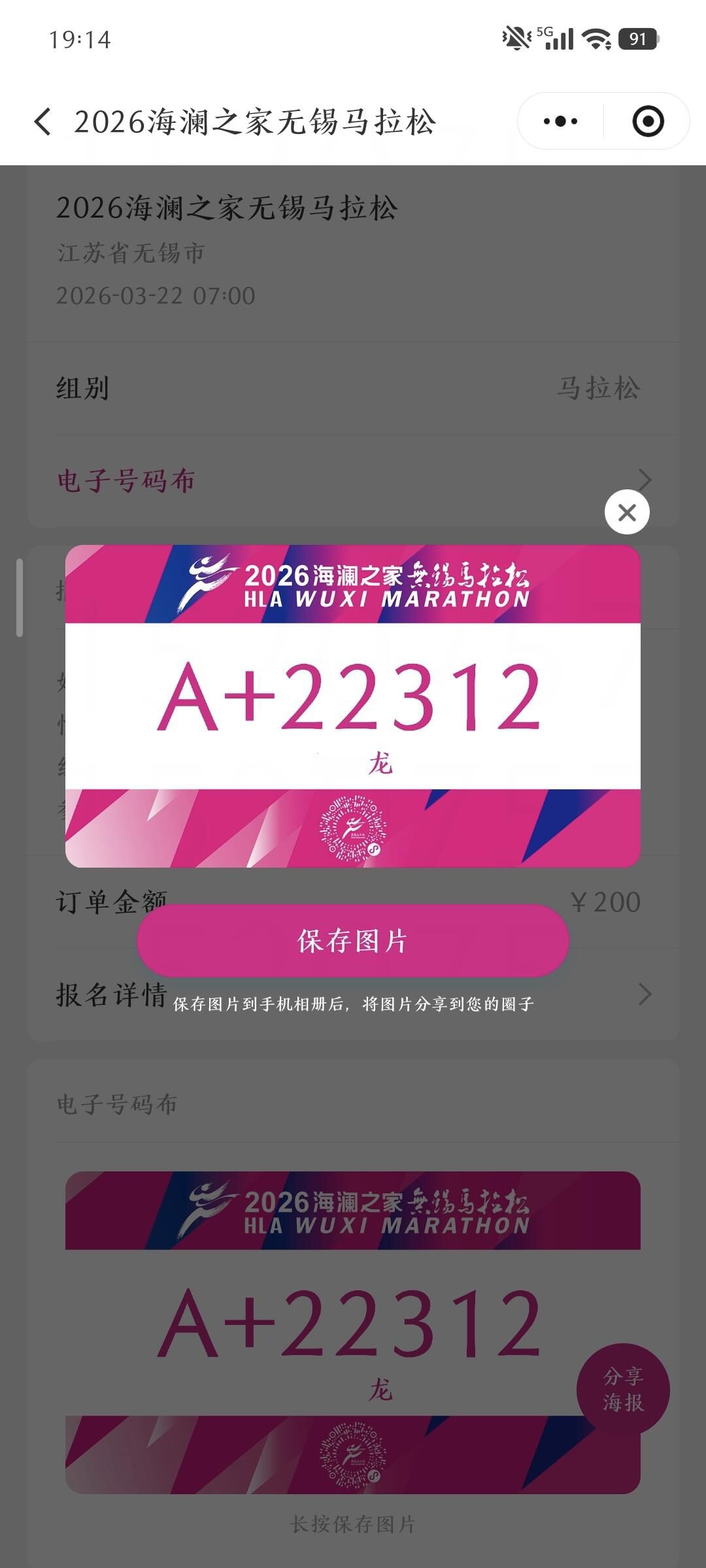Open the 分享海报 floating button
This screenshot has height=1568, width=706.
pos(623,1390)
